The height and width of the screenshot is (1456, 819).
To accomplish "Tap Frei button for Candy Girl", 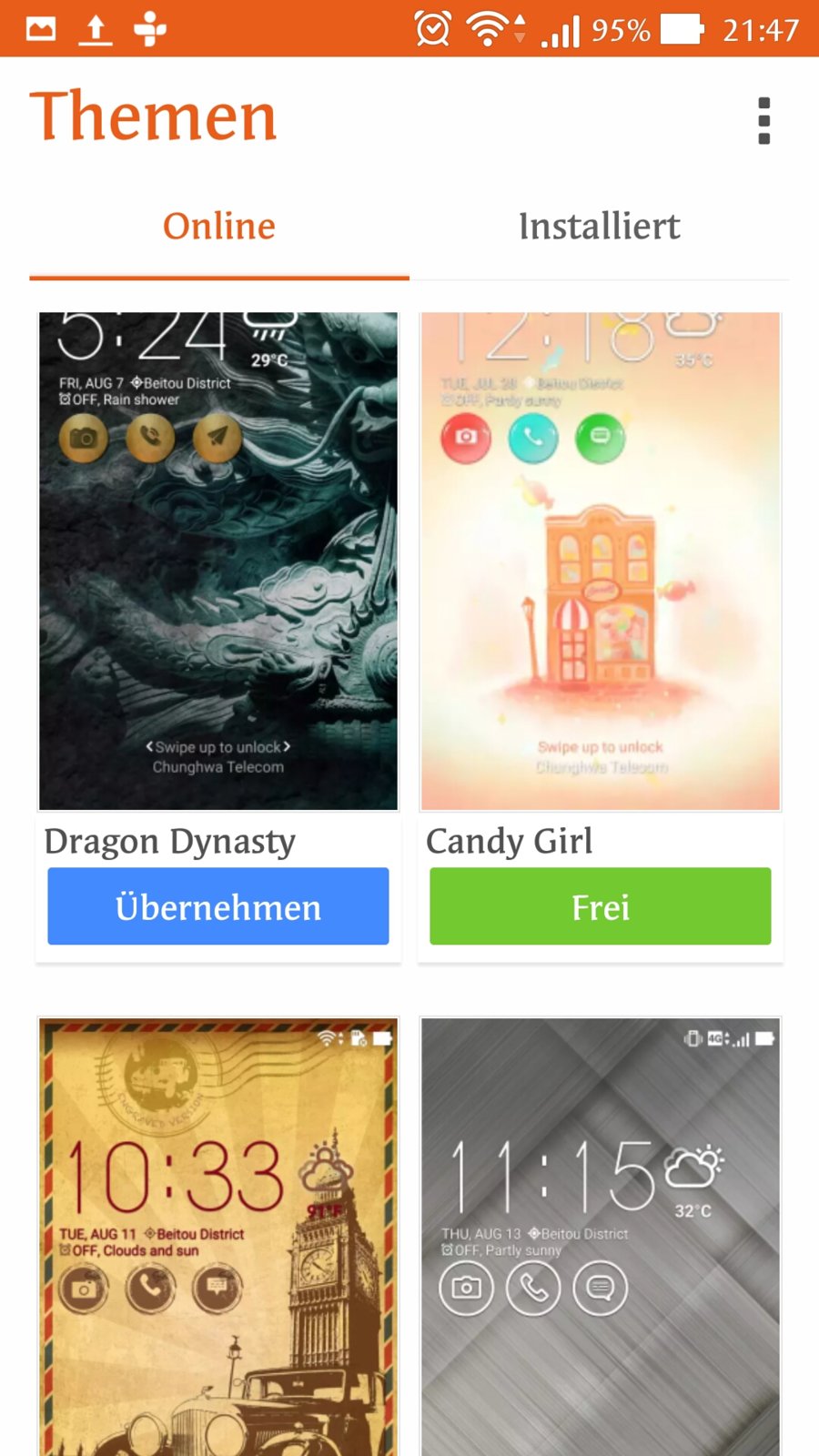I will point(601,906).
